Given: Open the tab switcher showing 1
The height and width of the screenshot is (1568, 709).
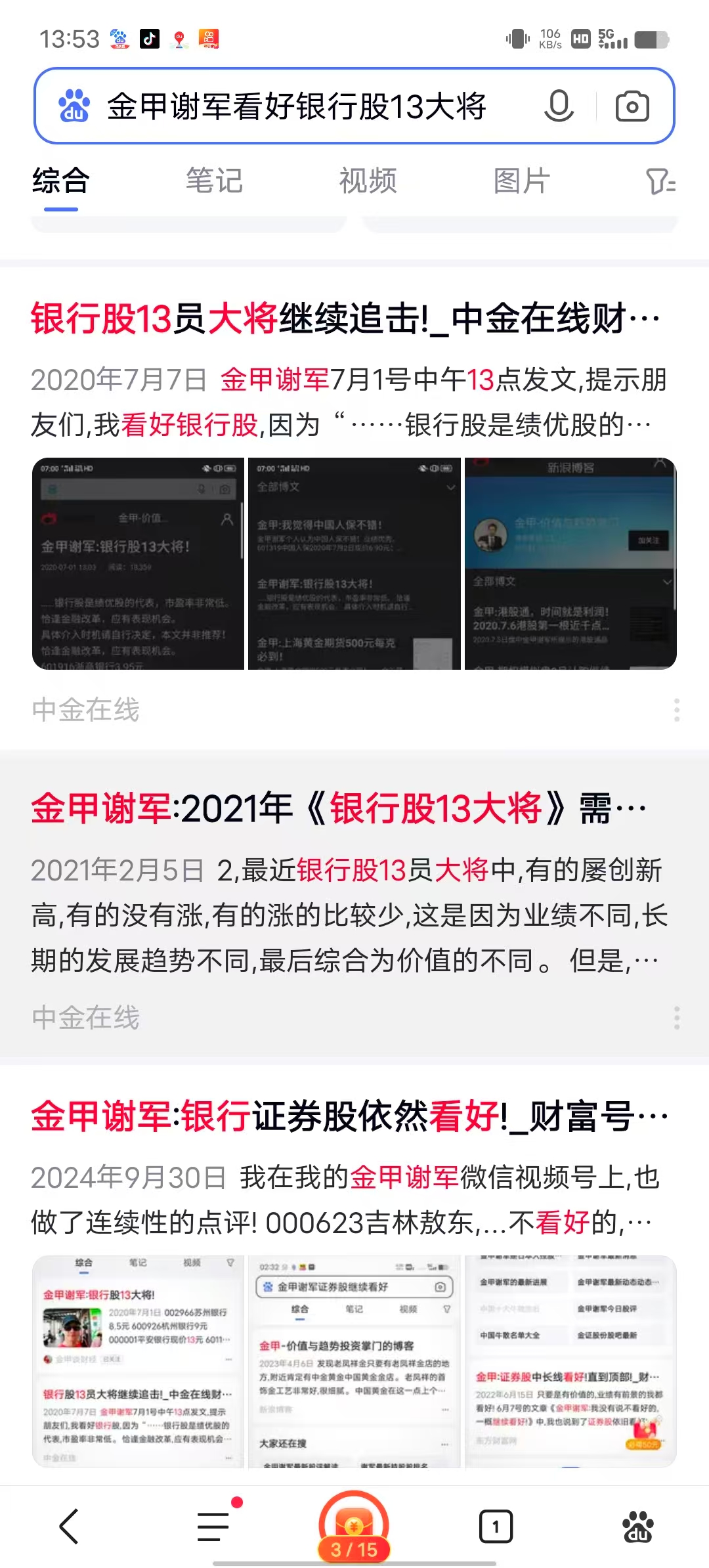Looking at the screenshot, I should click(496, 1526).
